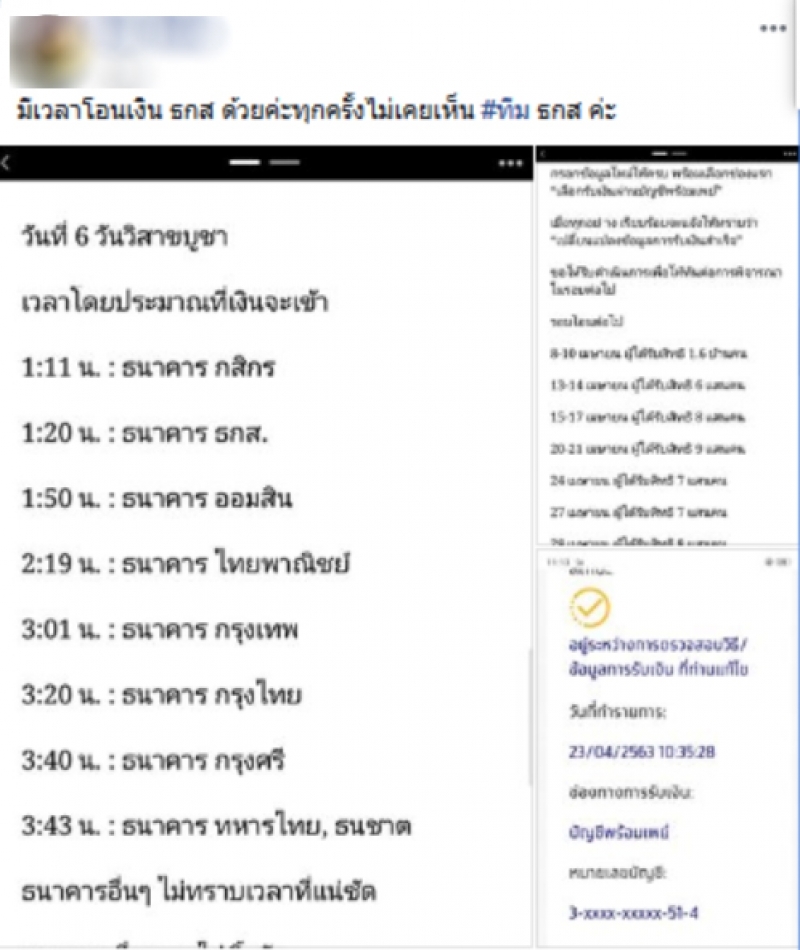This screenshot has width=800, height=950.
Task: Open the post's three-dot options menu
Action: (x=772, y=29)
